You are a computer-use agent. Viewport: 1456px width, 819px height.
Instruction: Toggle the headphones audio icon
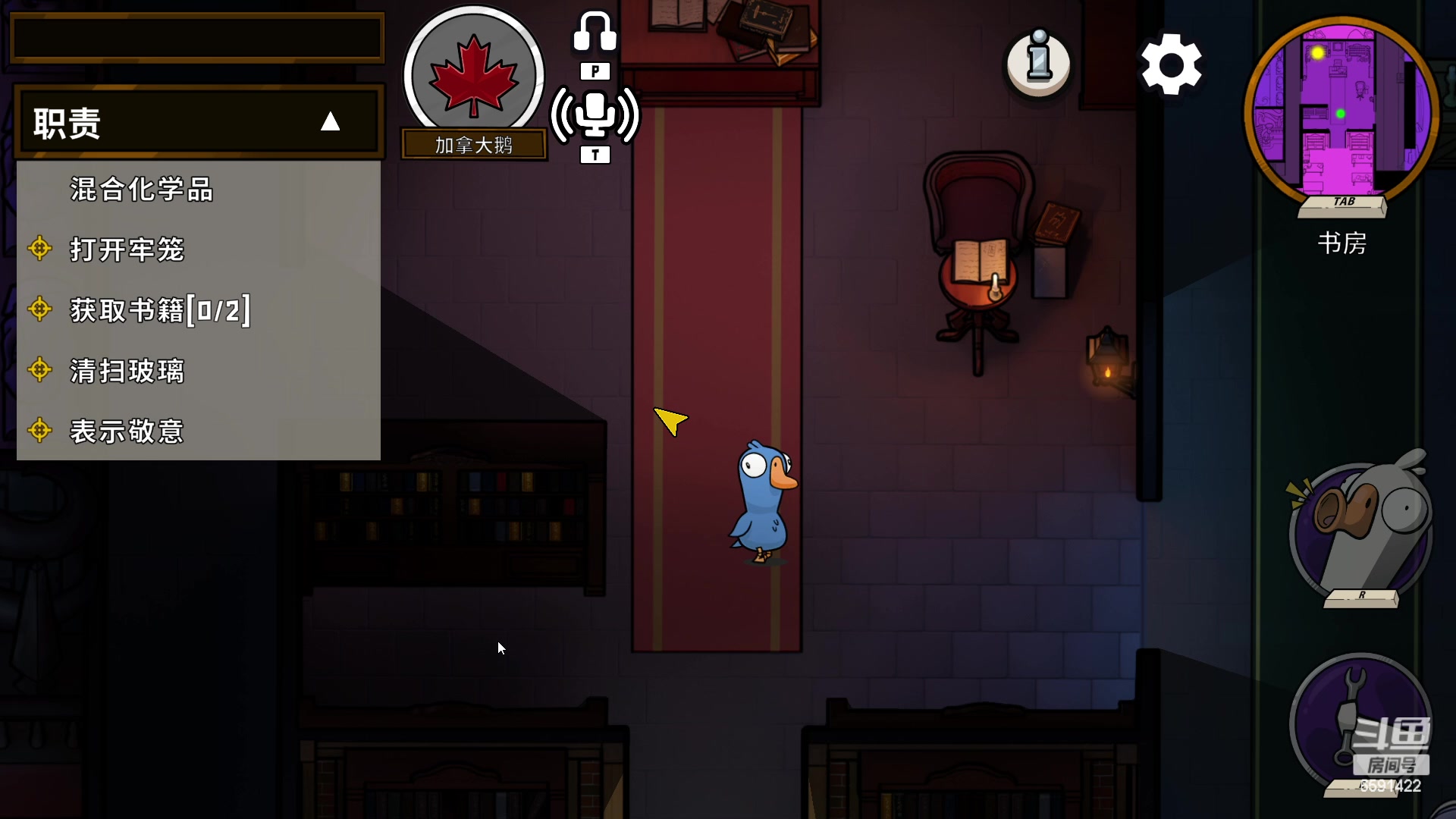pos(595,34)
